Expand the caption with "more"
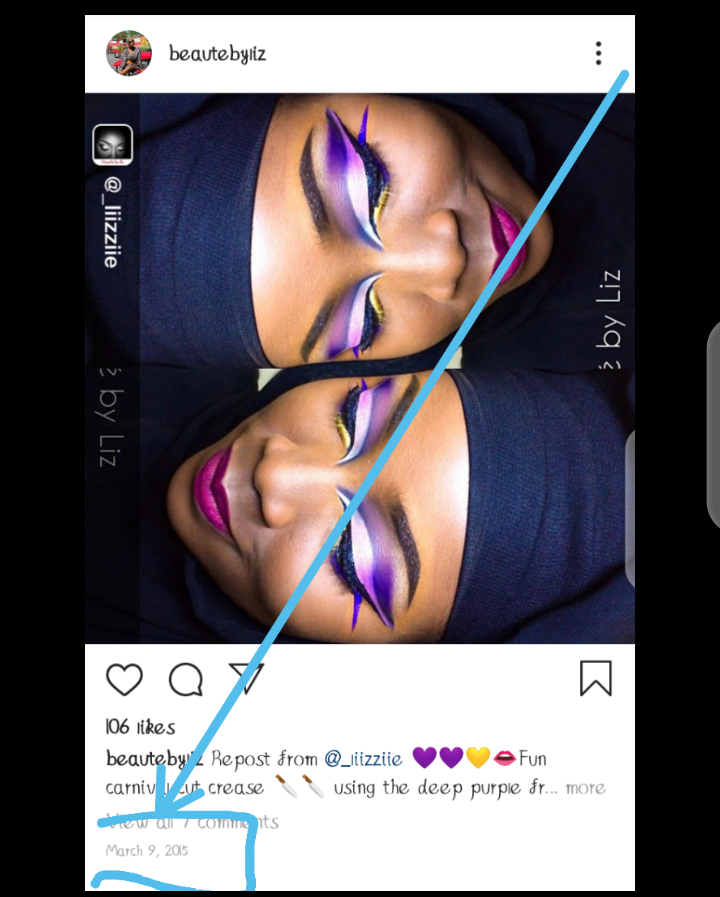Image resolution: width=720 pixels, height=897 pixels. pos(585,788)
